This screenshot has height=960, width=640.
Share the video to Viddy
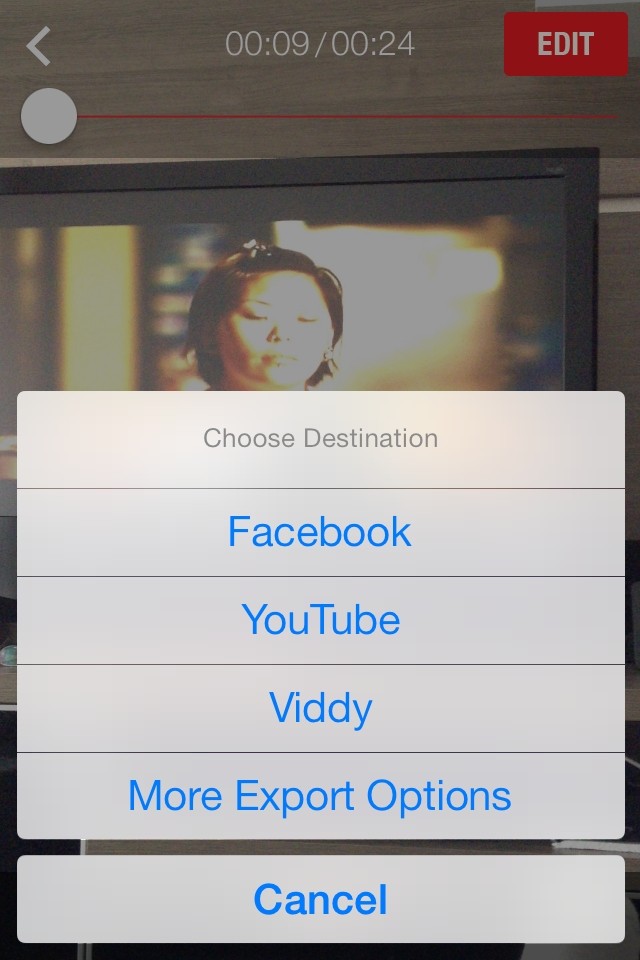point(320,708)
